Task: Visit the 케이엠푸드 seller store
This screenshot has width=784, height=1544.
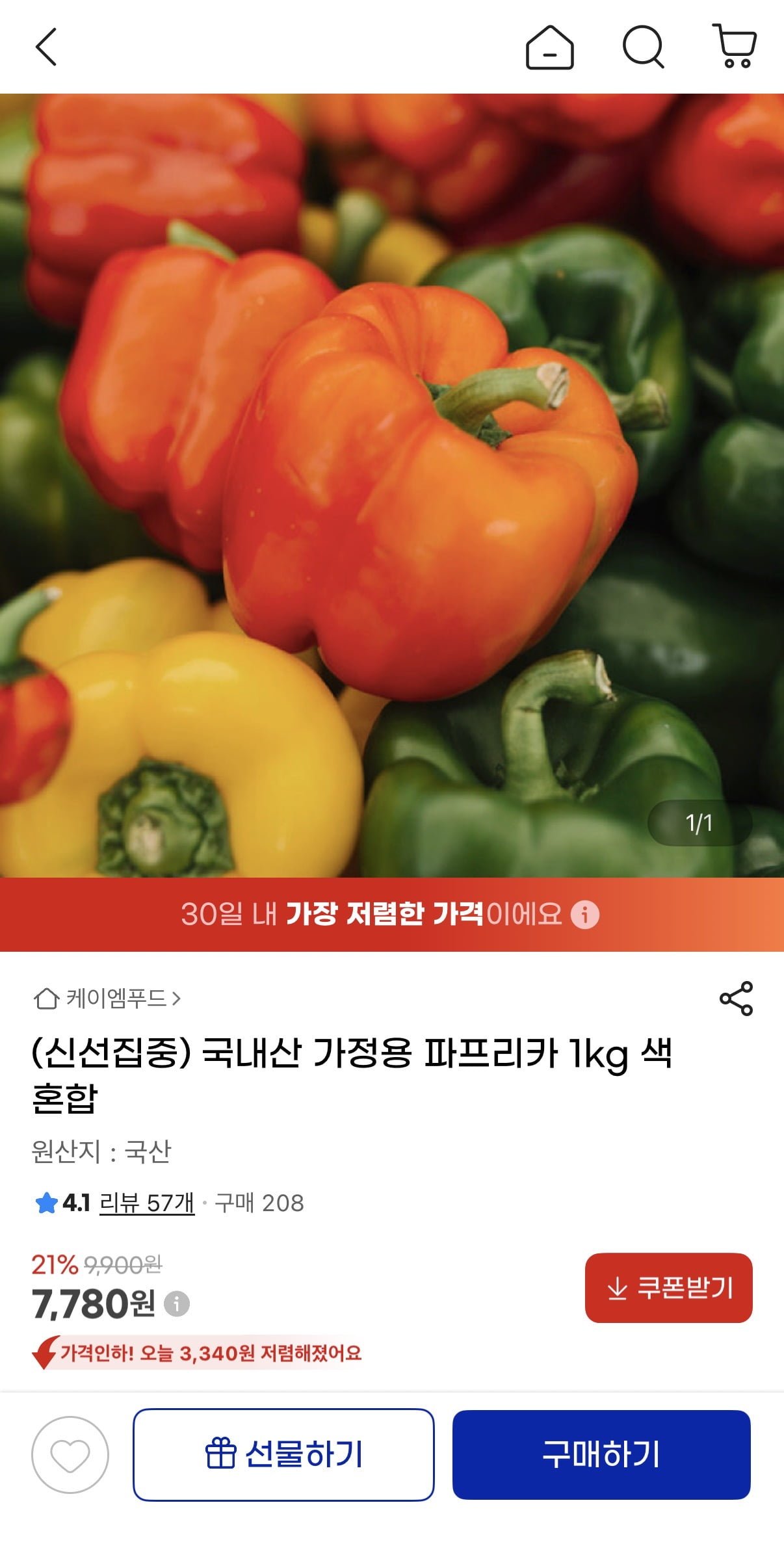Action: [x=108, y=998]
